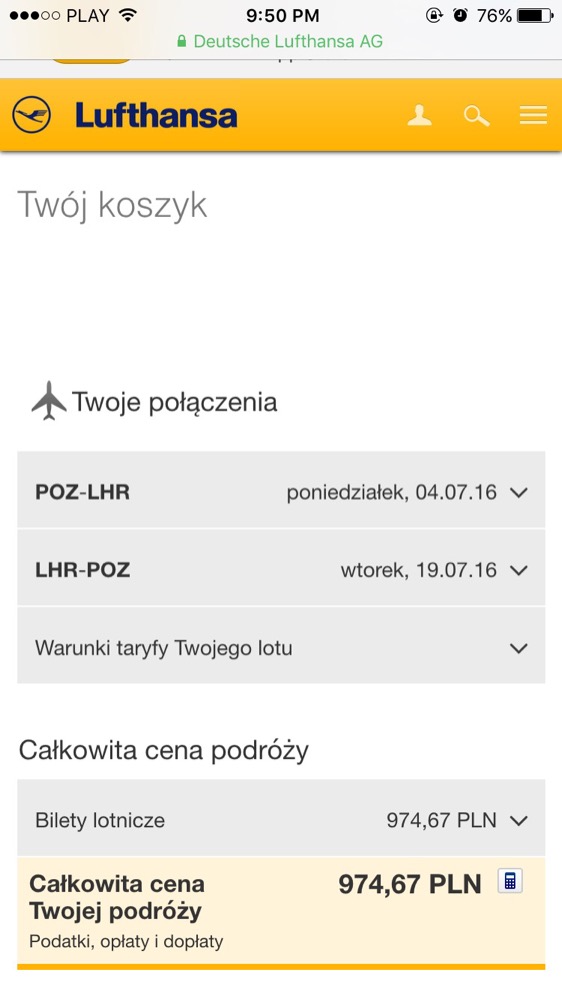The width and height of the screenshot is (562, 1000).
Task: Expand the LHR-POZ flight details
Action: click(x=281, y=570)
